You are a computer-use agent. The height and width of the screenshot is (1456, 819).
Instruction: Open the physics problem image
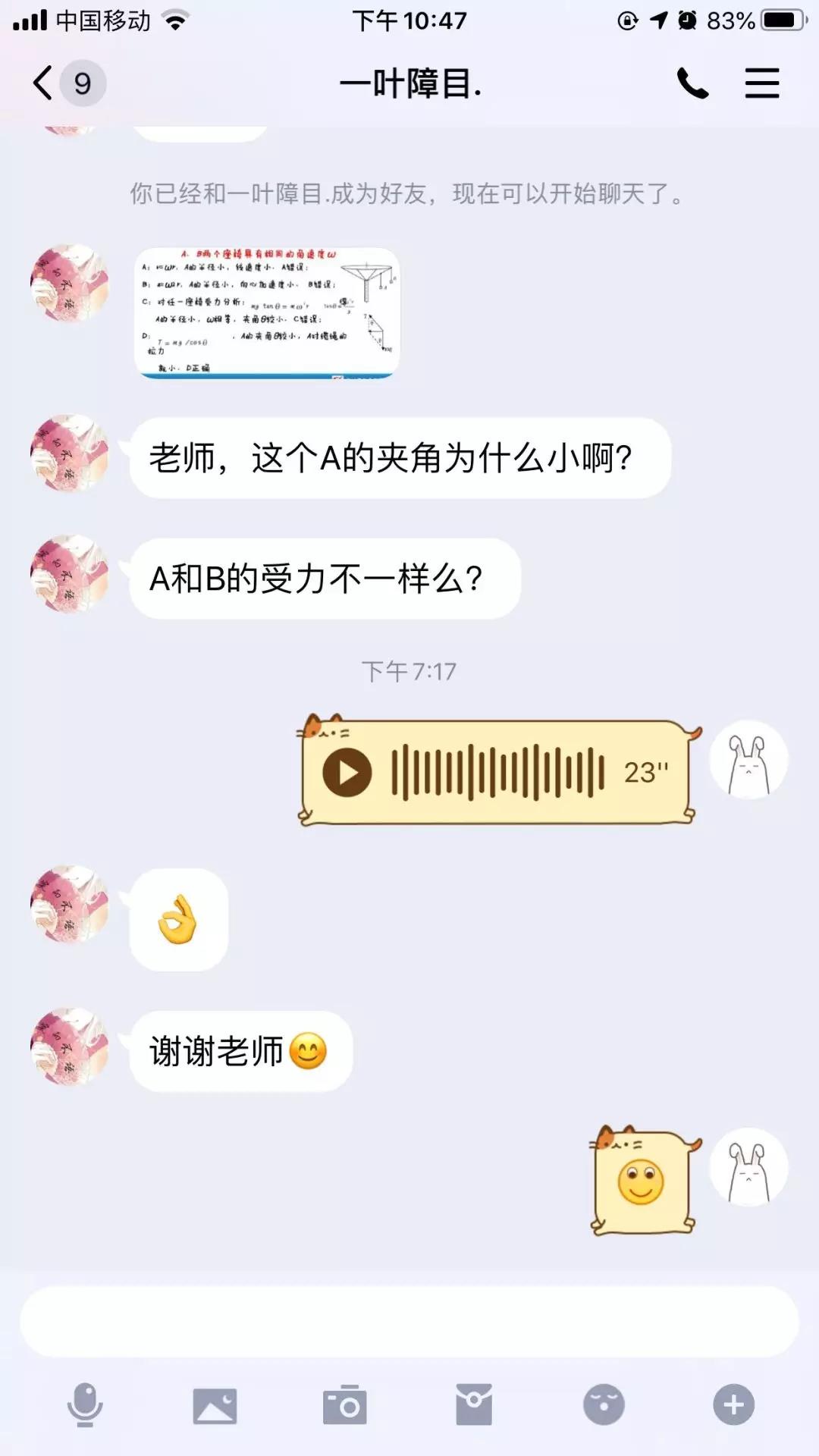click(267, 312)
